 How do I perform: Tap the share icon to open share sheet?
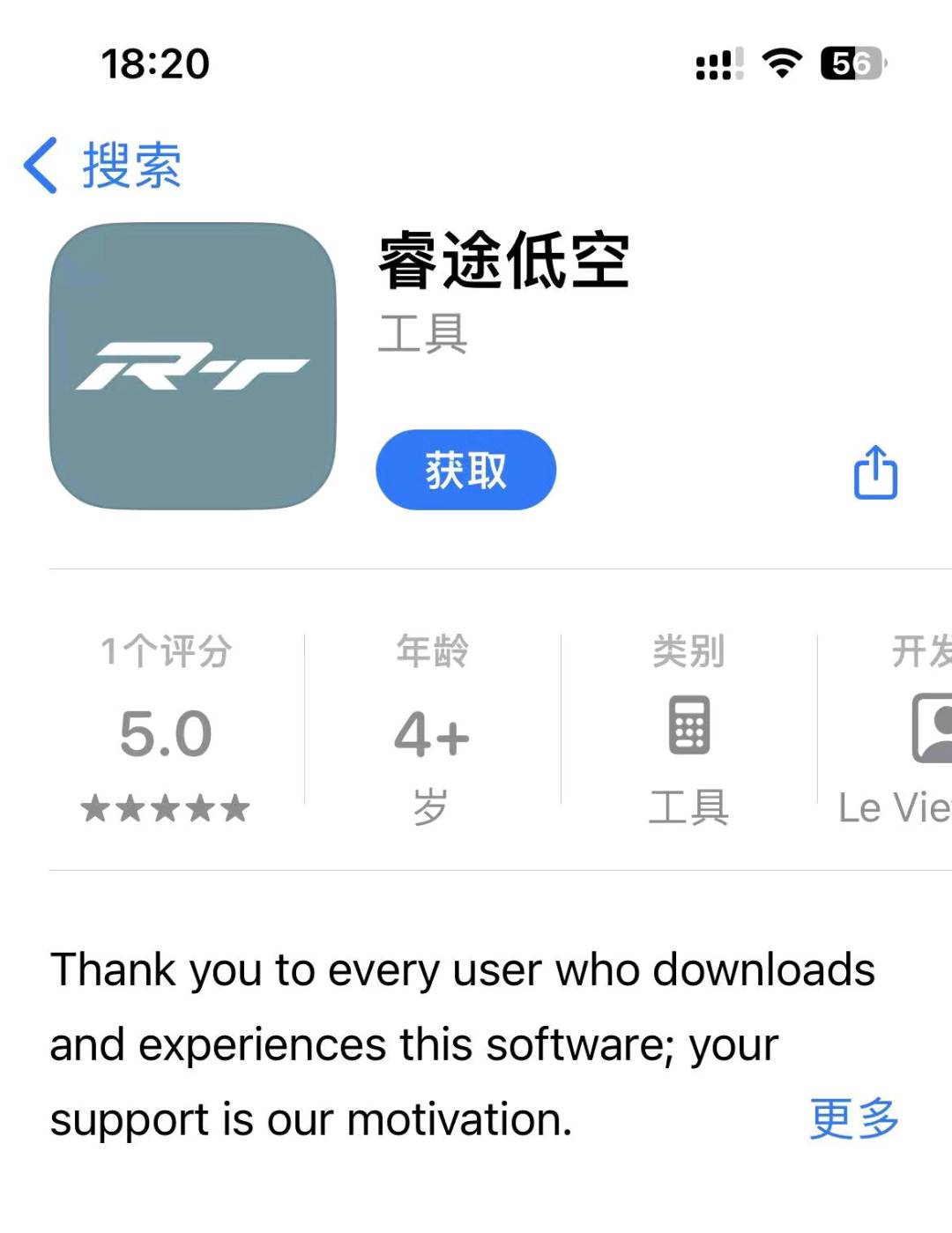tap(874, 472)
